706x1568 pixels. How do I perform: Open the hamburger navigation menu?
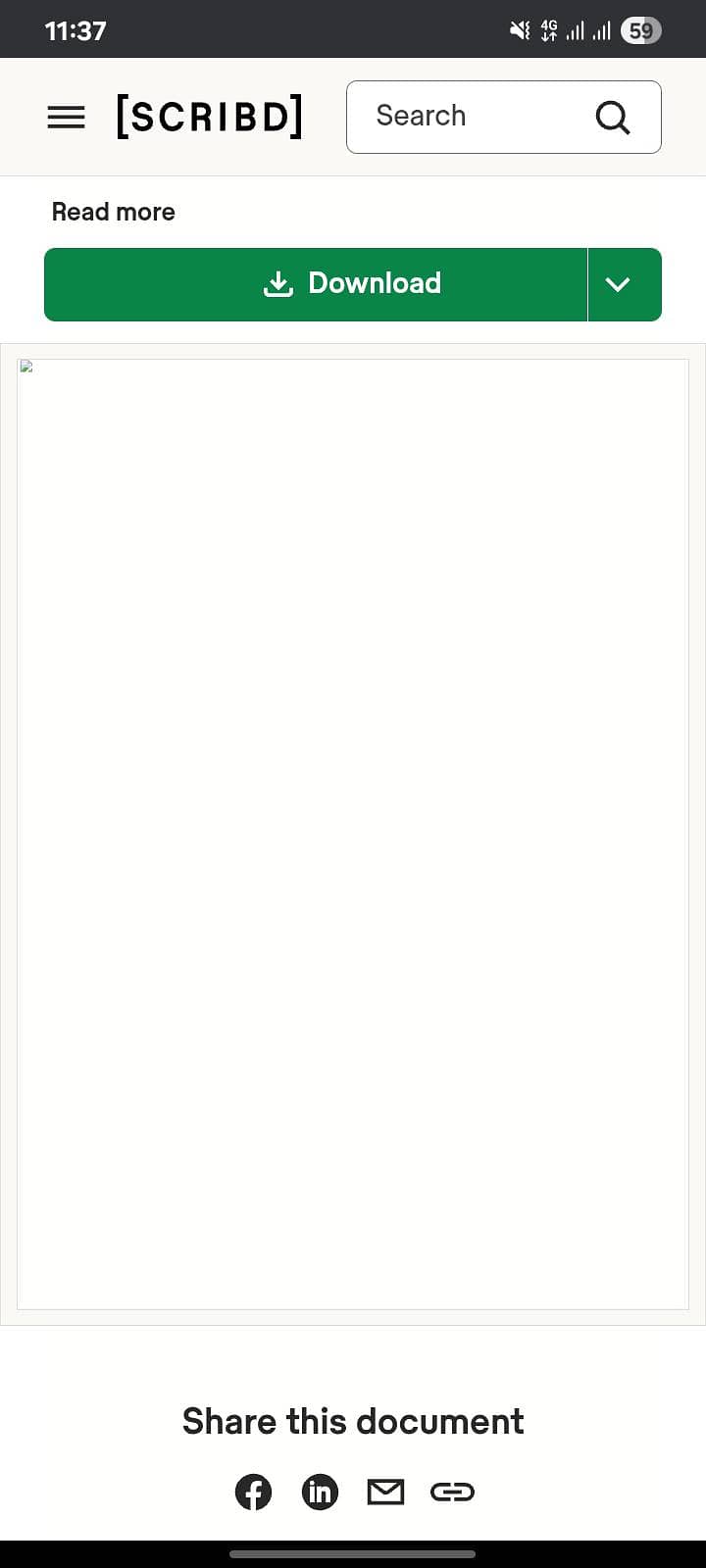(x=66, y=118)
